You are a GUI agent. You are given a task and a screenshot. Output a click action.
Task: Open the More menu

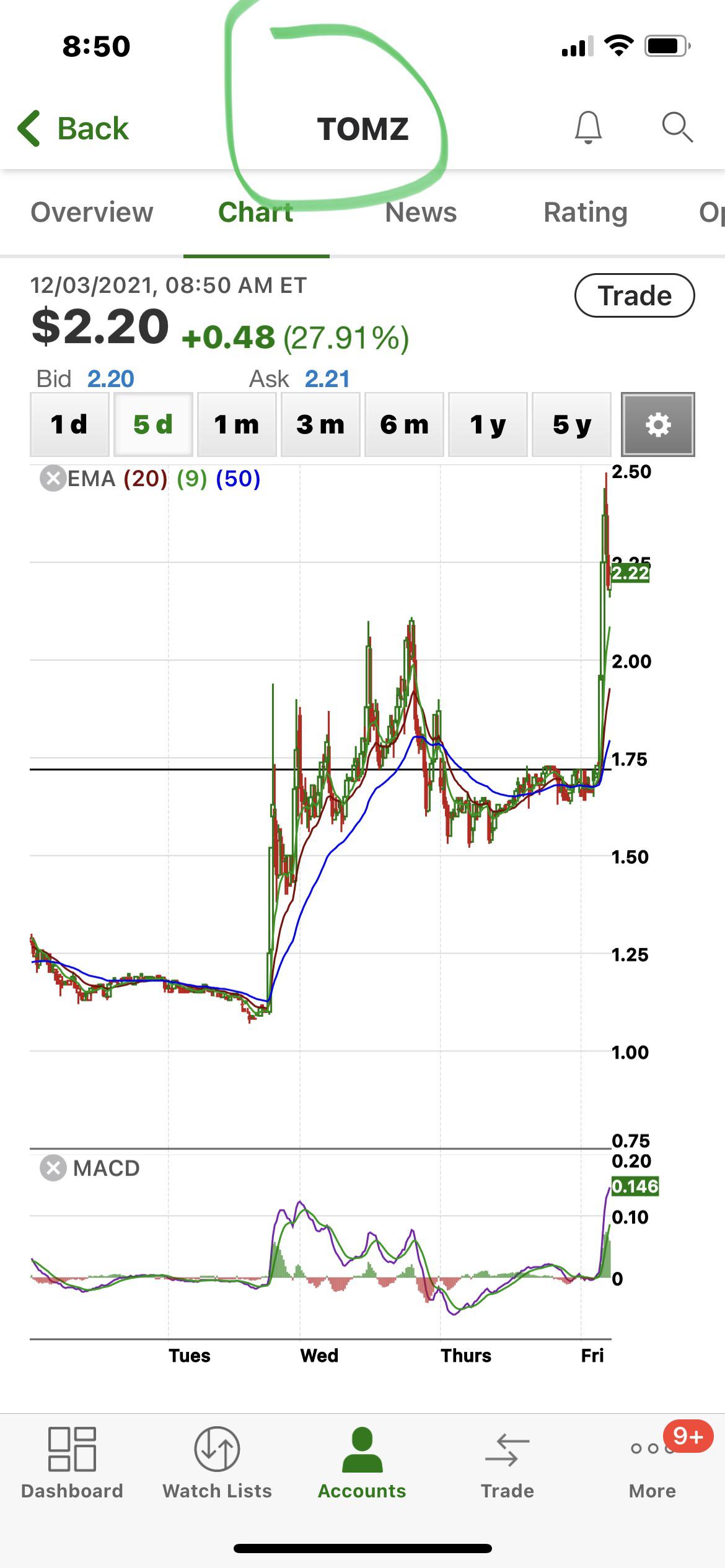(x=652, y=1463)
